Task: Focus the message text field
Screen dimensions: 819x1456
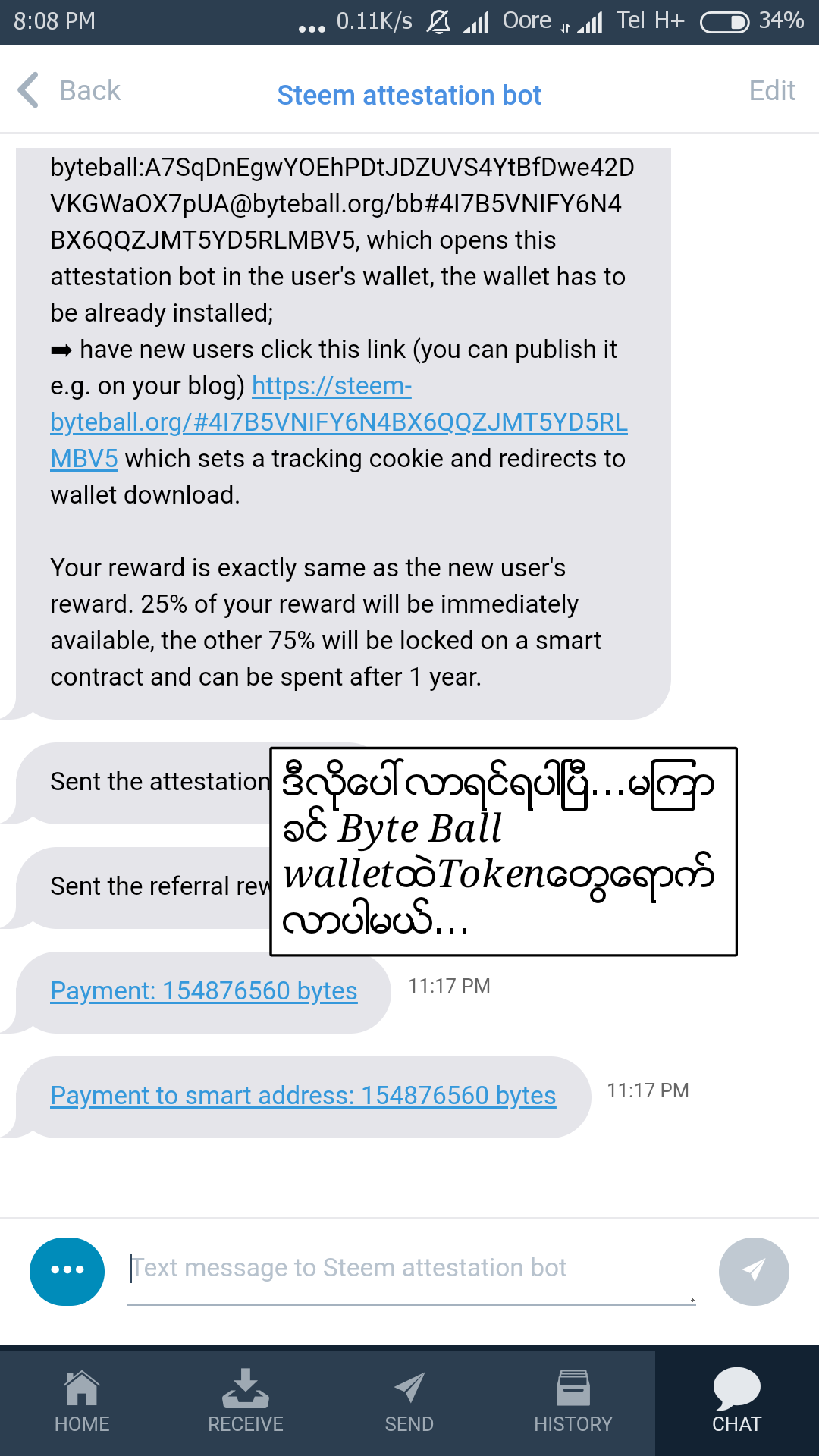Action: [409, 1268]
